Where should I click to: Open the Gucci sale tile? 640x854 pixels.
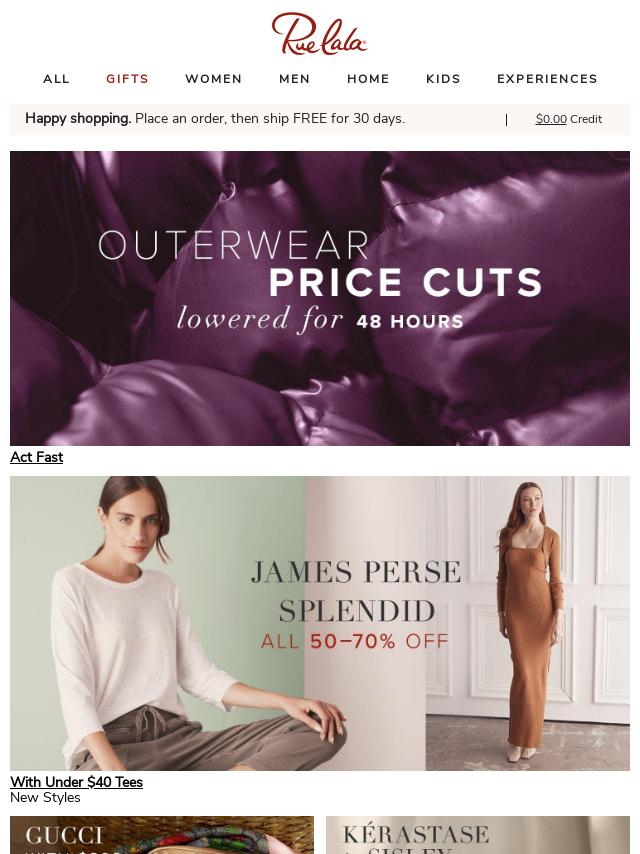tap(162, 835)
